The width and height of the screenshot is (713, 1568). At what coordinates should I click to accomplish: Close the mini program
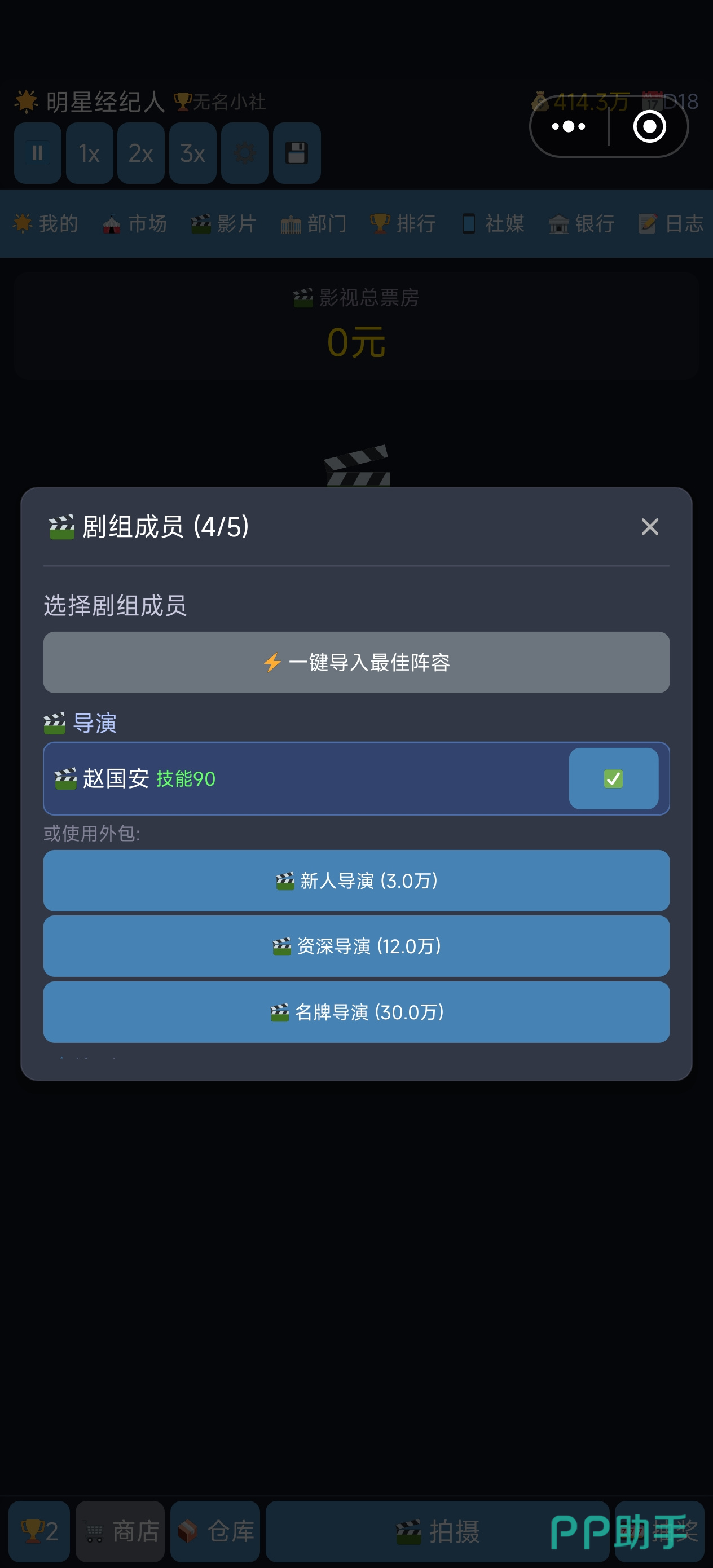coord(649,126)
